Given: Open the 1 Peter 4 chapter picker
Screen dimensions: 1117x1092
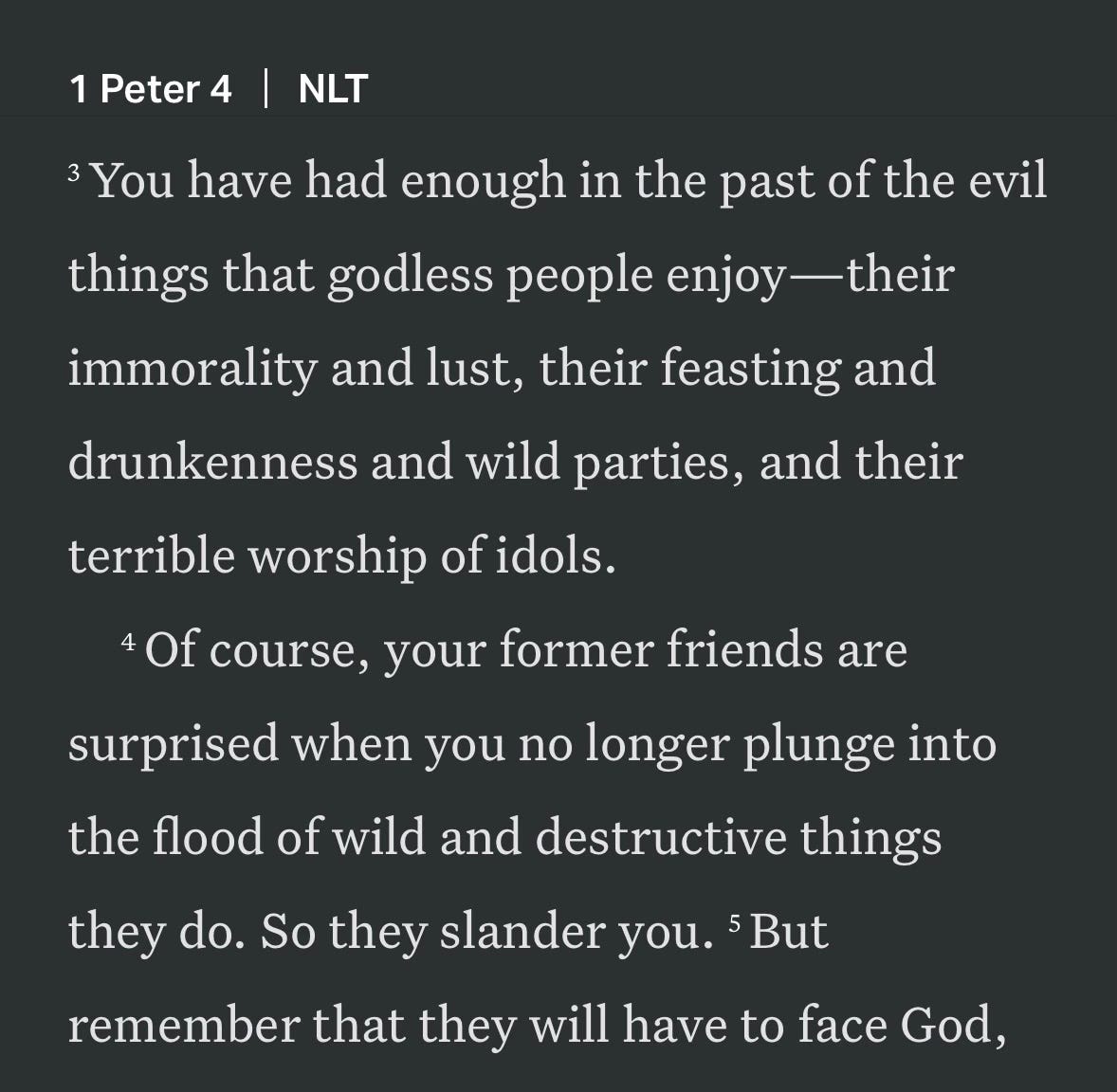Looking at the screenshot, I should pyautogui.click(x=151, y=89).
